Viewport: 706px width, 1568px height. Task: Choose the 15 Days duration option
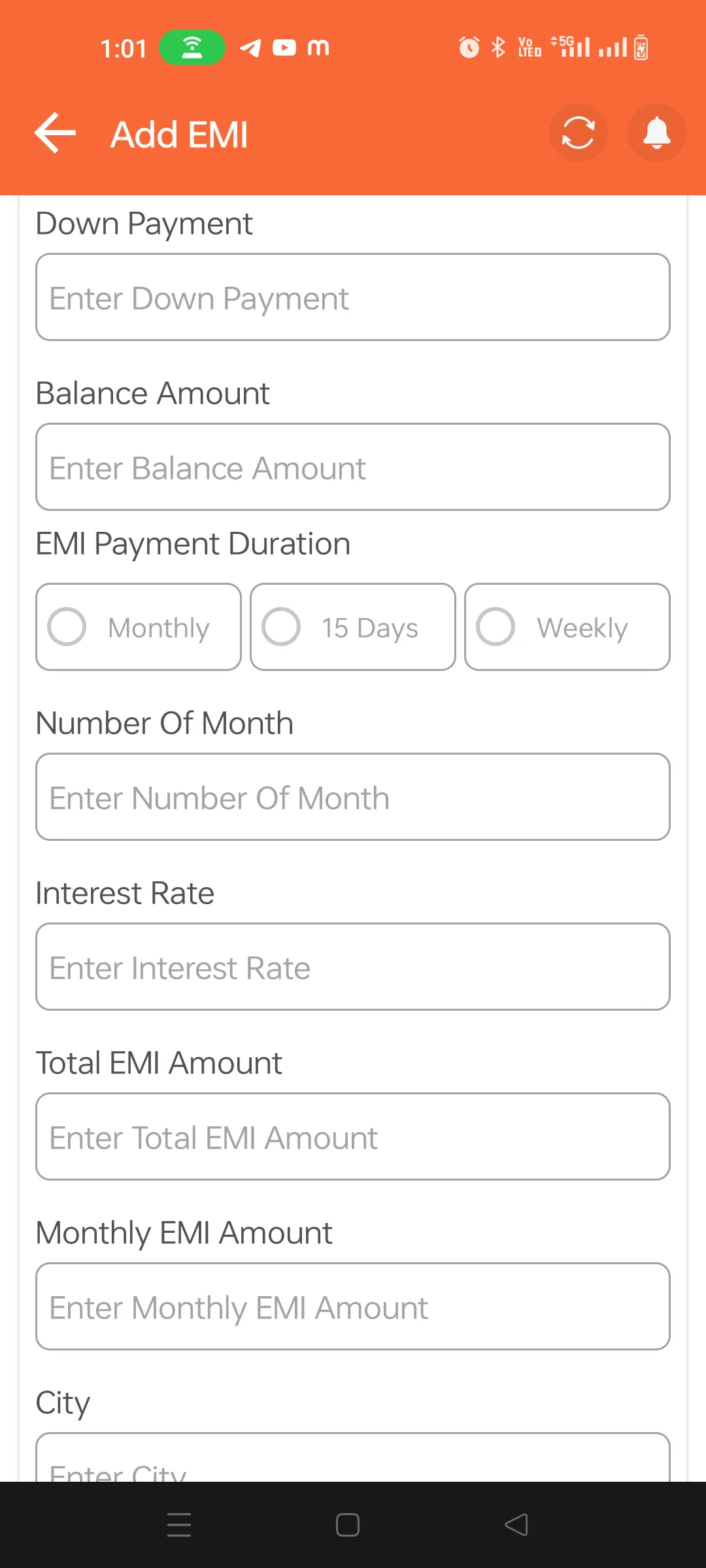coord(353,627)
